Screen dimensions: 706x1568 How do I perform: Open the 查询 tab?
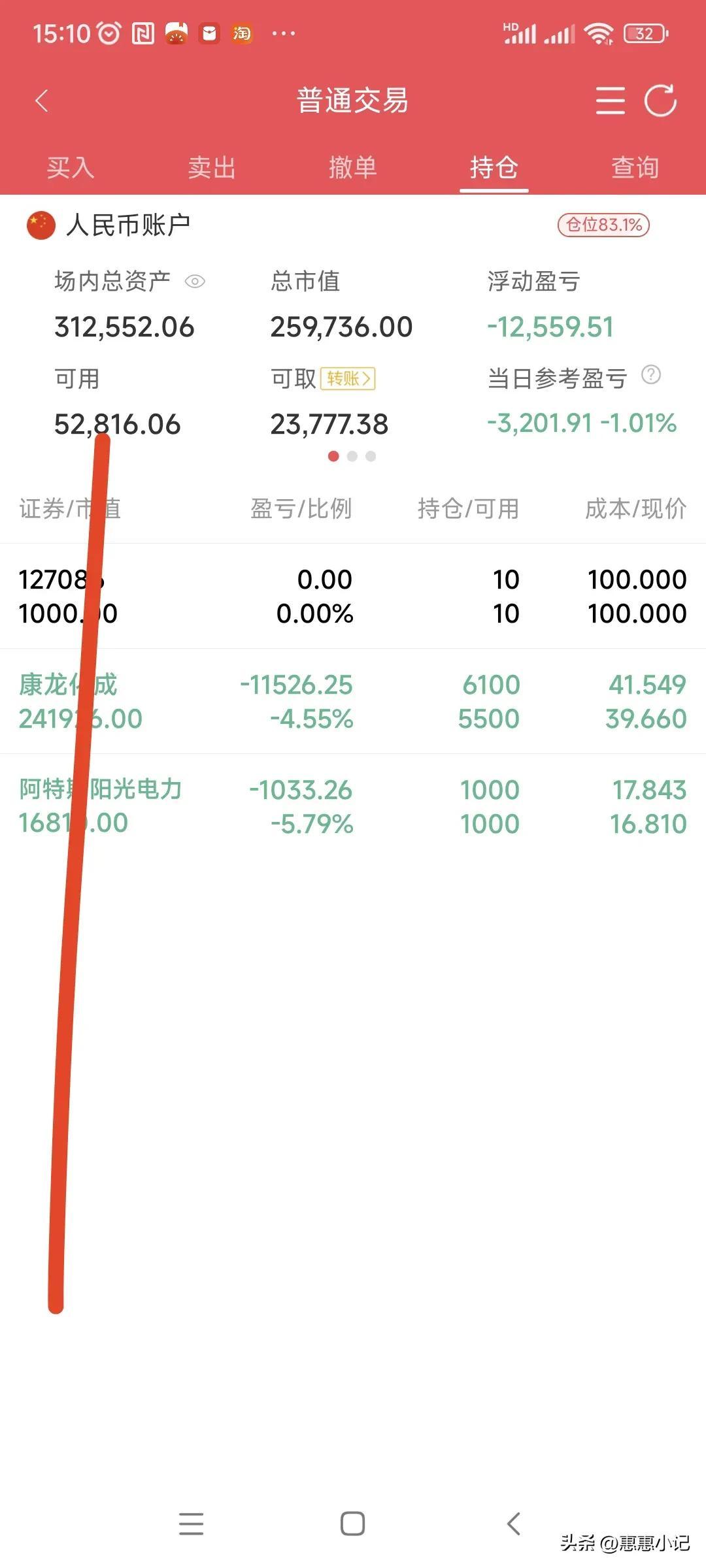point(635,168)
